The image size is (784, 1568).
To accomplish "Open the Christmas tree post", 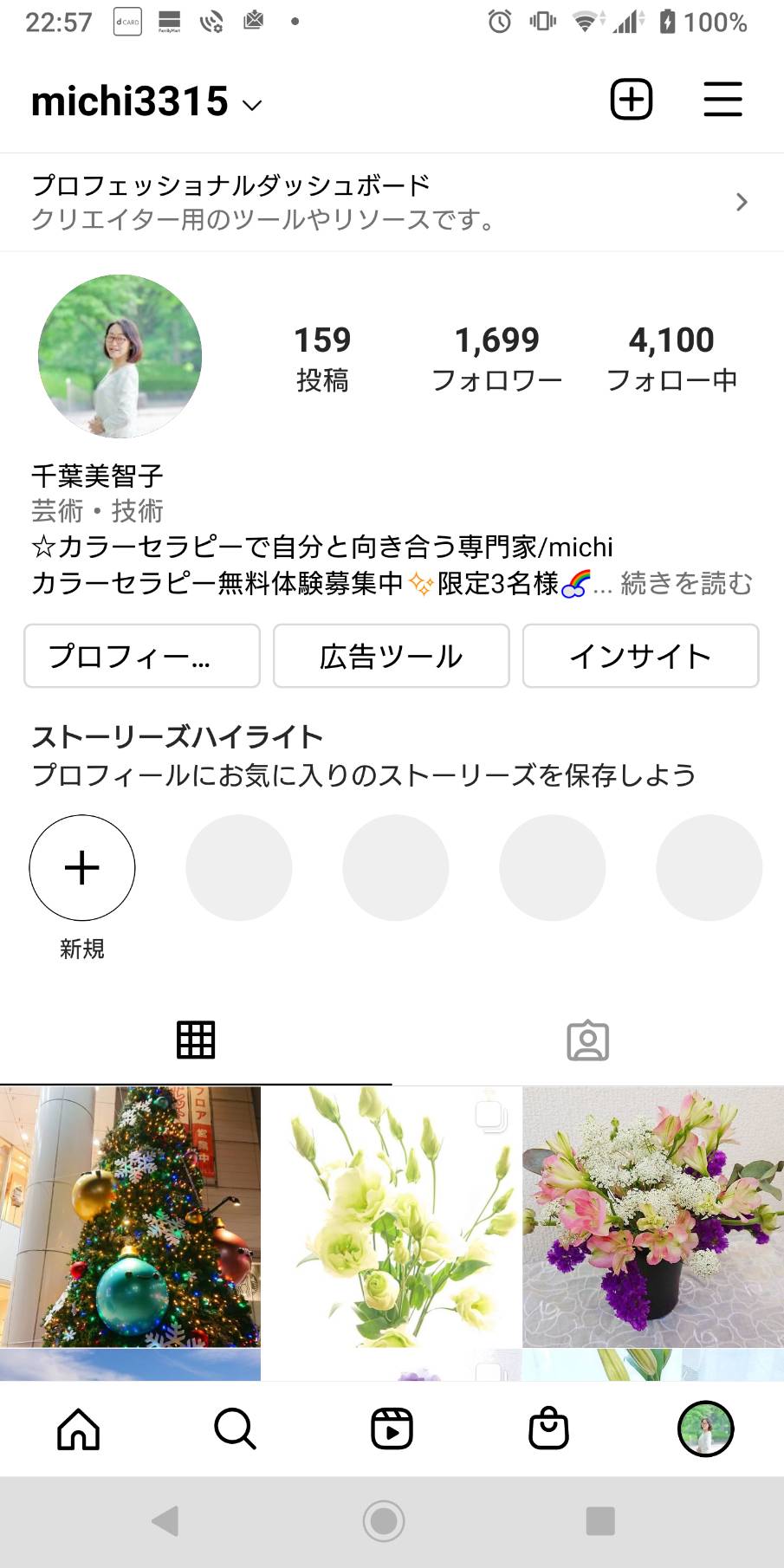I will pos(130,1217).
